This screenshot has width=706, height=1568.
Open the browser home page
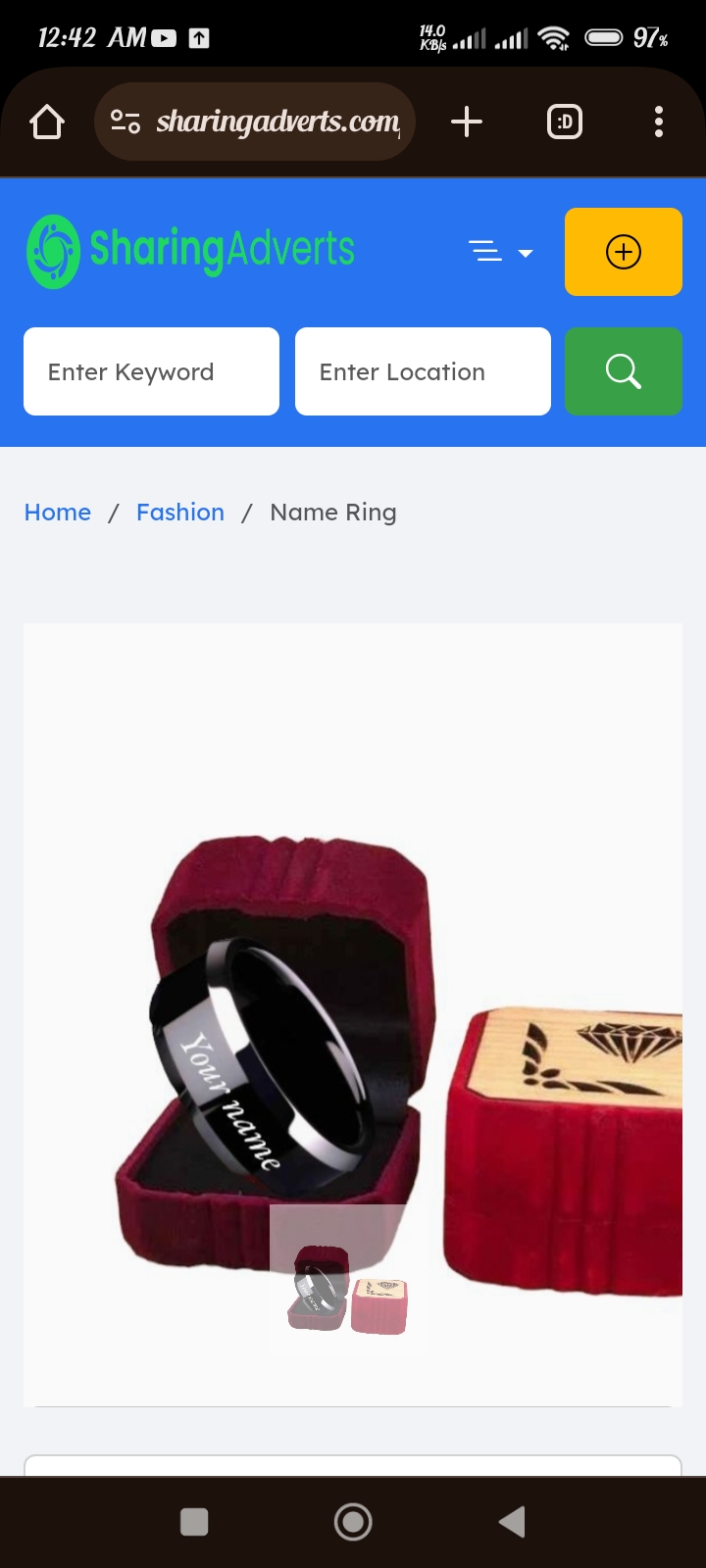47,122
